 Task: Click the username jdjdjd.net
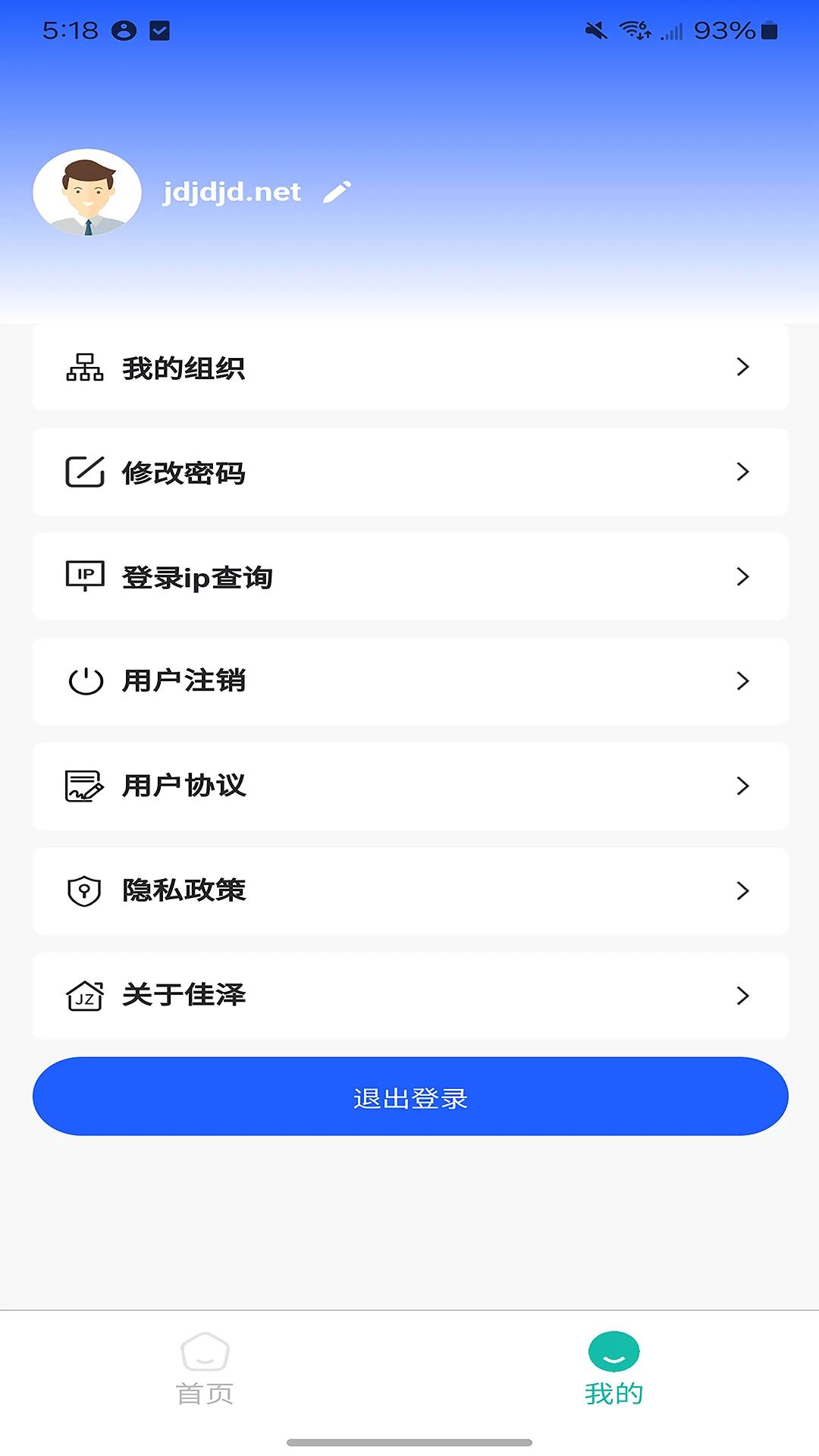(230, 192)
